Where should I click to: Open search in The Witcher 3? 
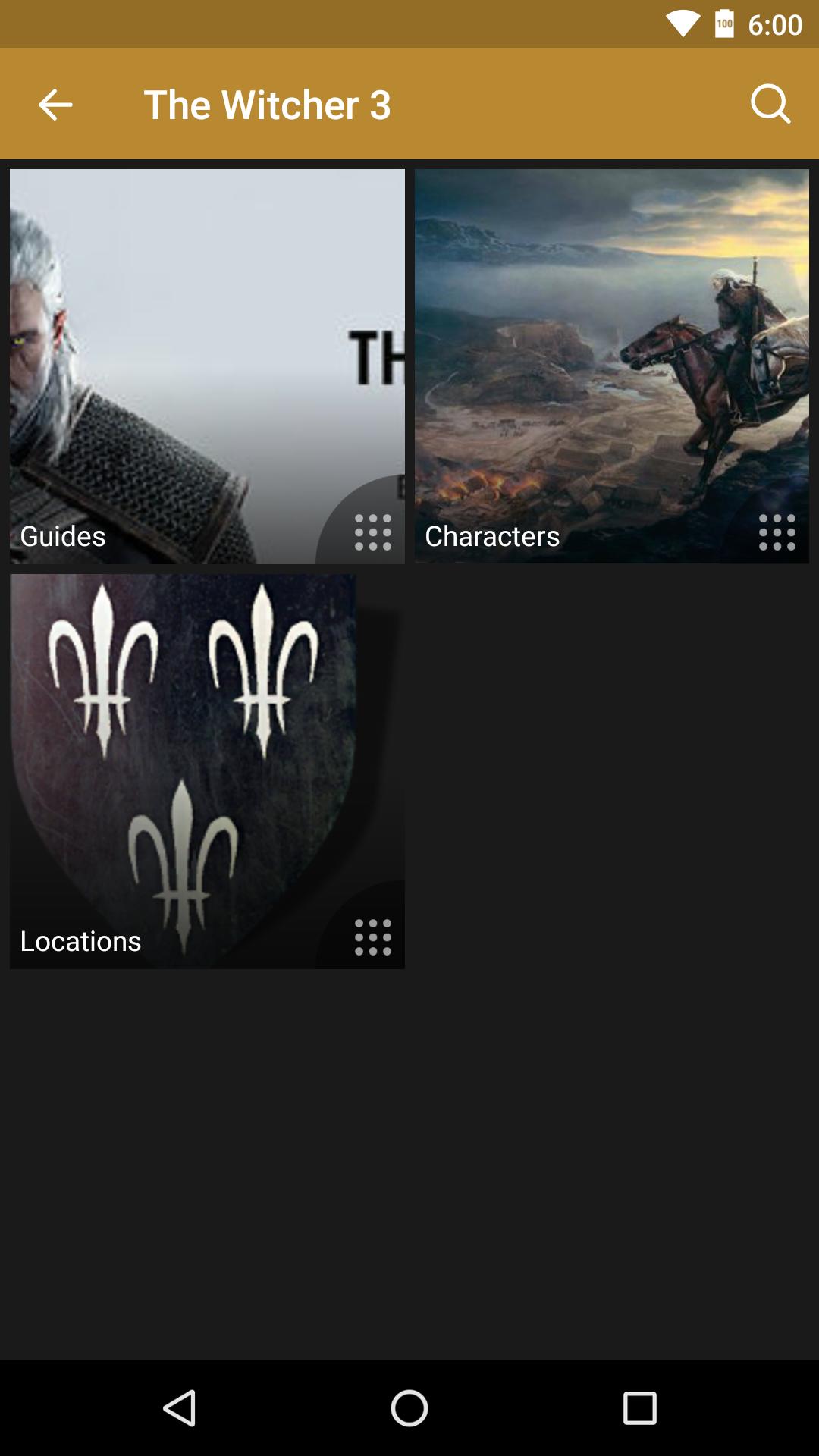click(770, 104)
